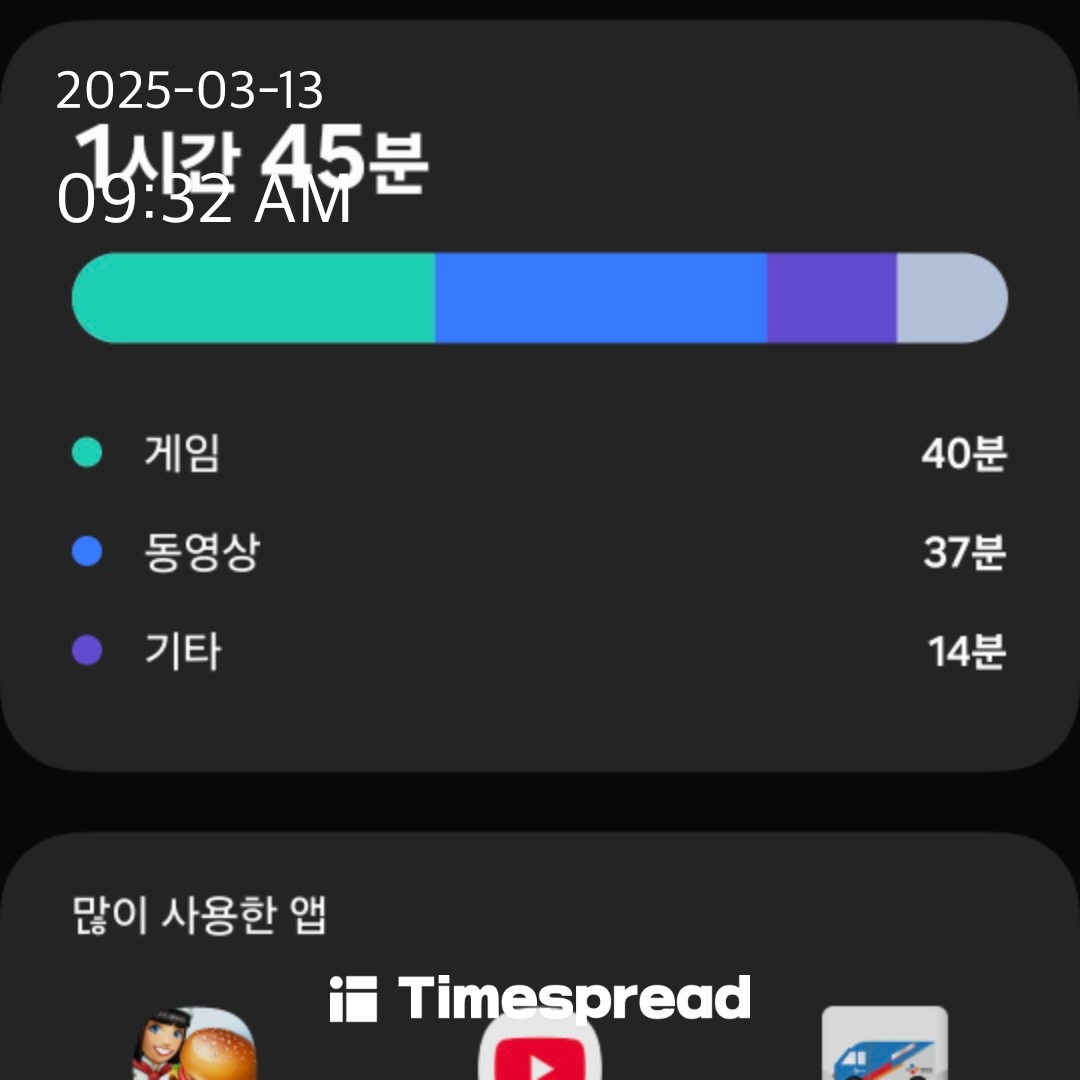Open the 1시간 45분 screen time card

[540, 395]
